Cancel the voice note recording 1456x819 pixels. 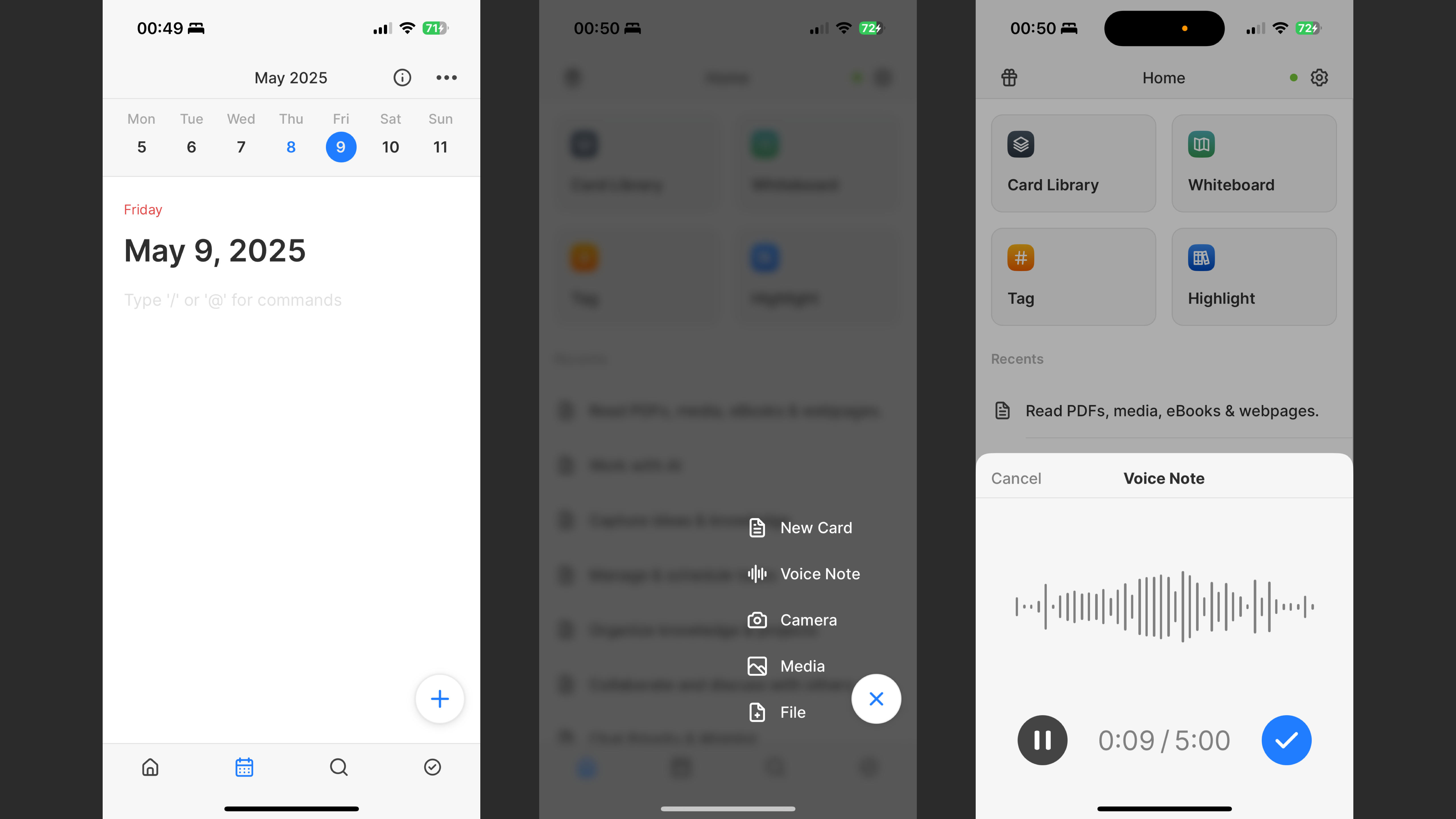[1016, 478]
